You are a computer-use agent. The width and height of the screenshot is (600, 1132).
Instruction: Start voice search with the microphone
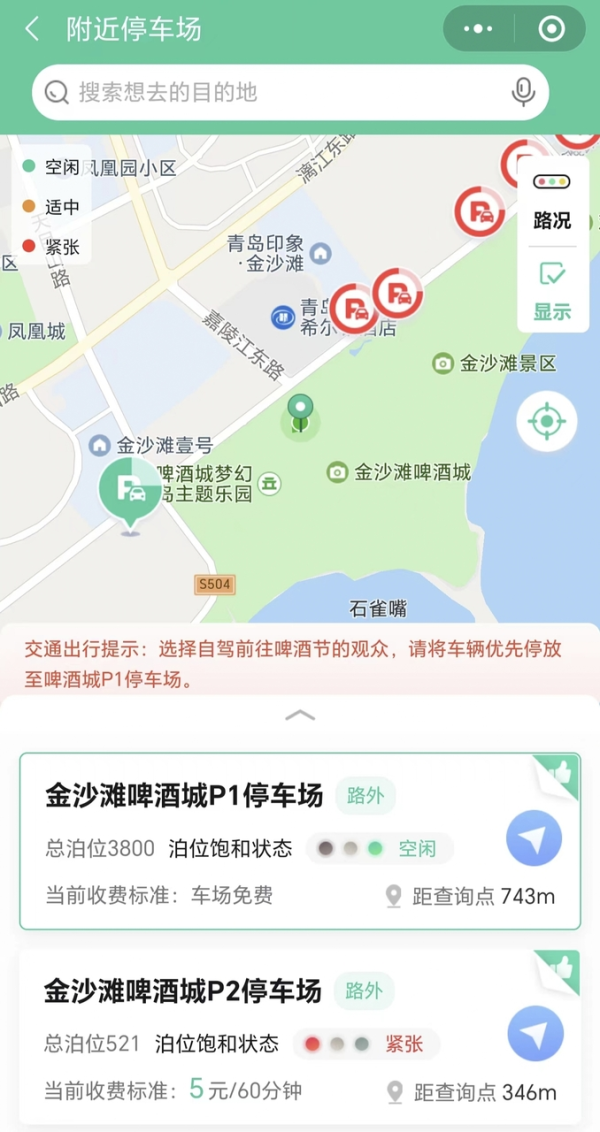click(x=522, y=93)
